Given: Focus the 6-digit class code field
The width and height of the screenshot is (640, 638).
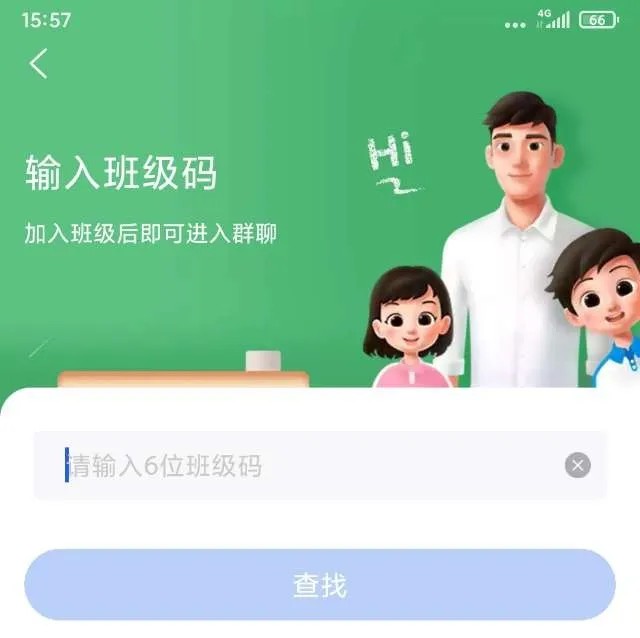Looking at the screenshot, I should point(300,465).
